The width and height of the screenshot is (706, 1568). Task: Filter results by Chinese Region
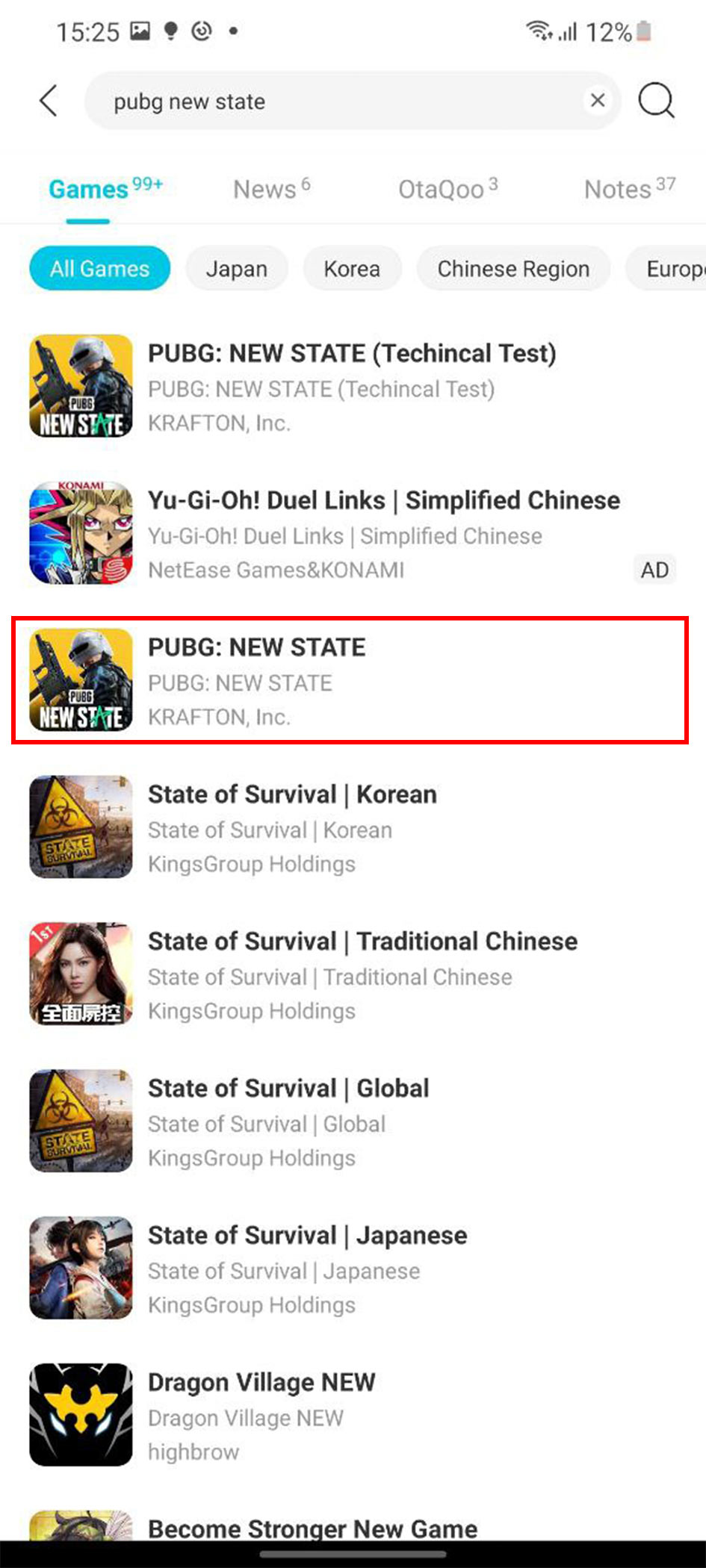pos(513,269)
